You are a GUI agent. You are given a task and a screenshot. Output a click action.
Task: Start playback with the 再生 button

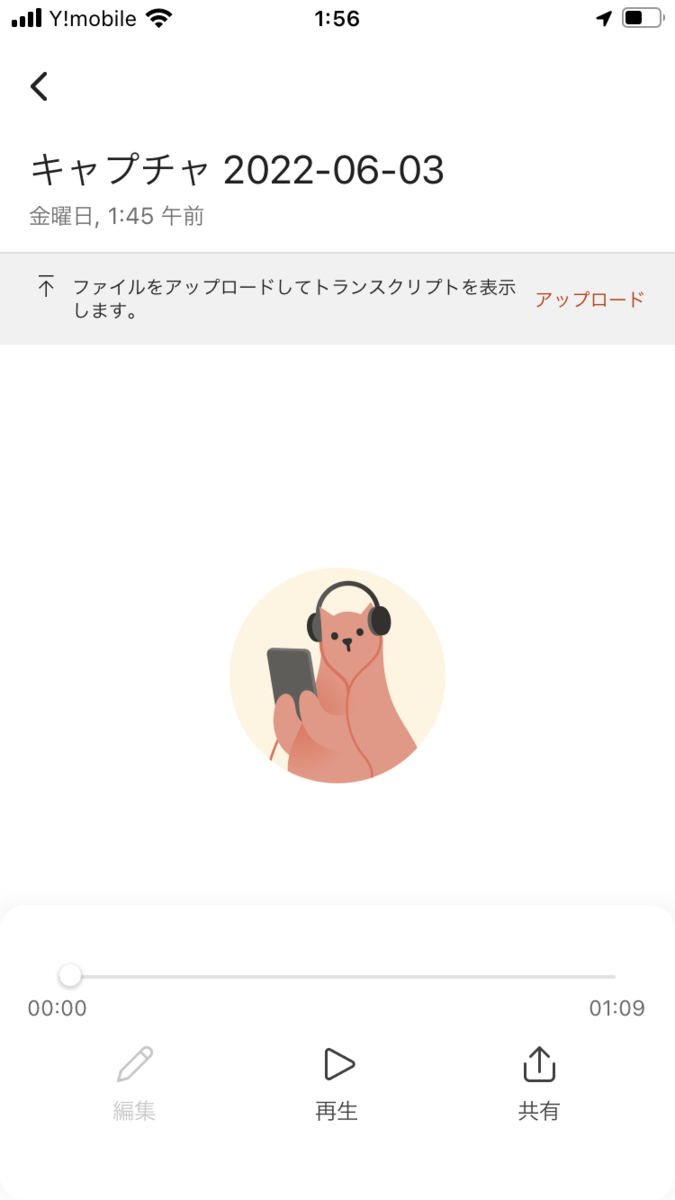click(x=337, y=1084)
